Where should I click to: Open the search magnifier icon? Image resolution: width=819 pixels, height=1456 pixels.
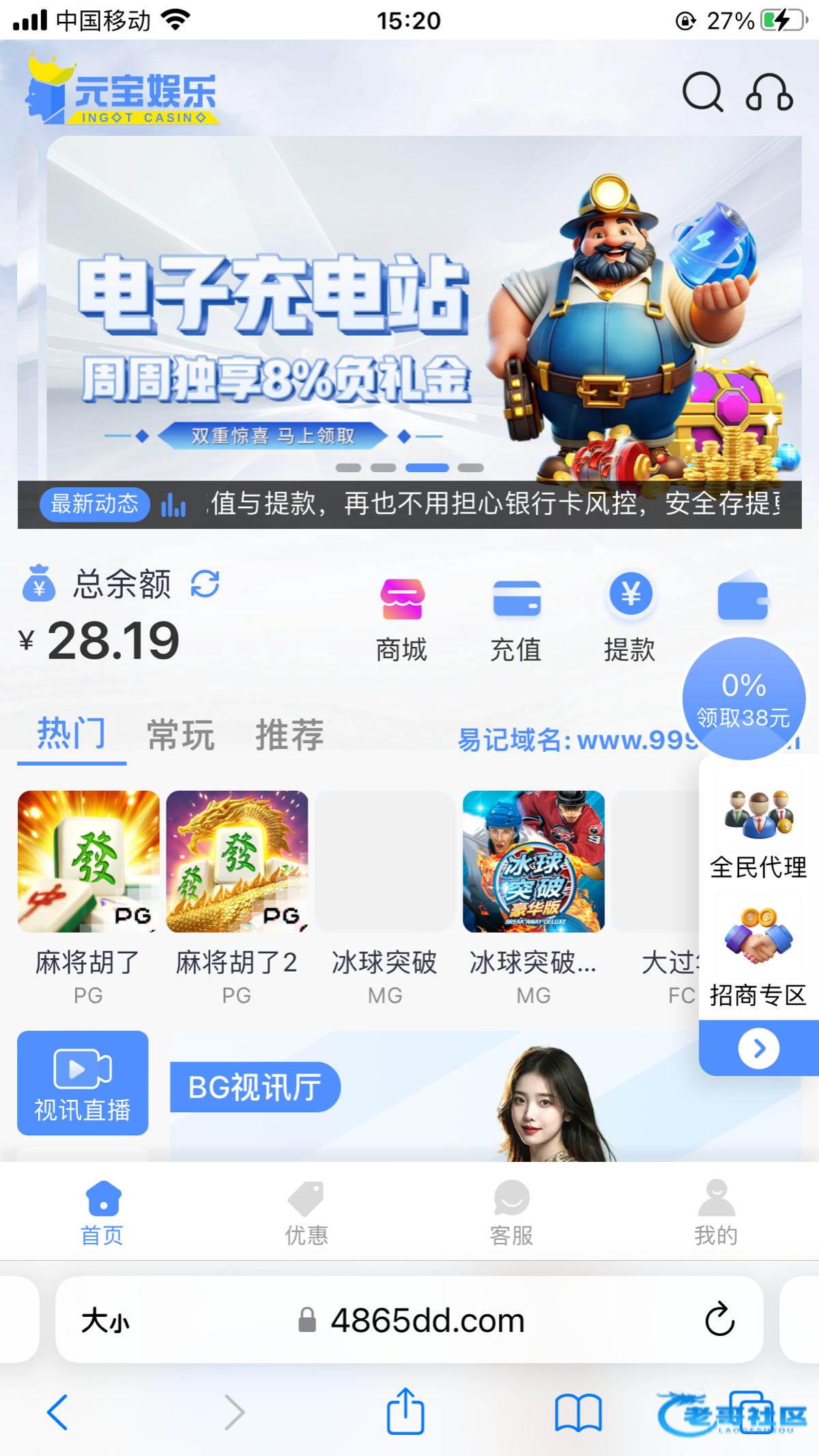702,91
